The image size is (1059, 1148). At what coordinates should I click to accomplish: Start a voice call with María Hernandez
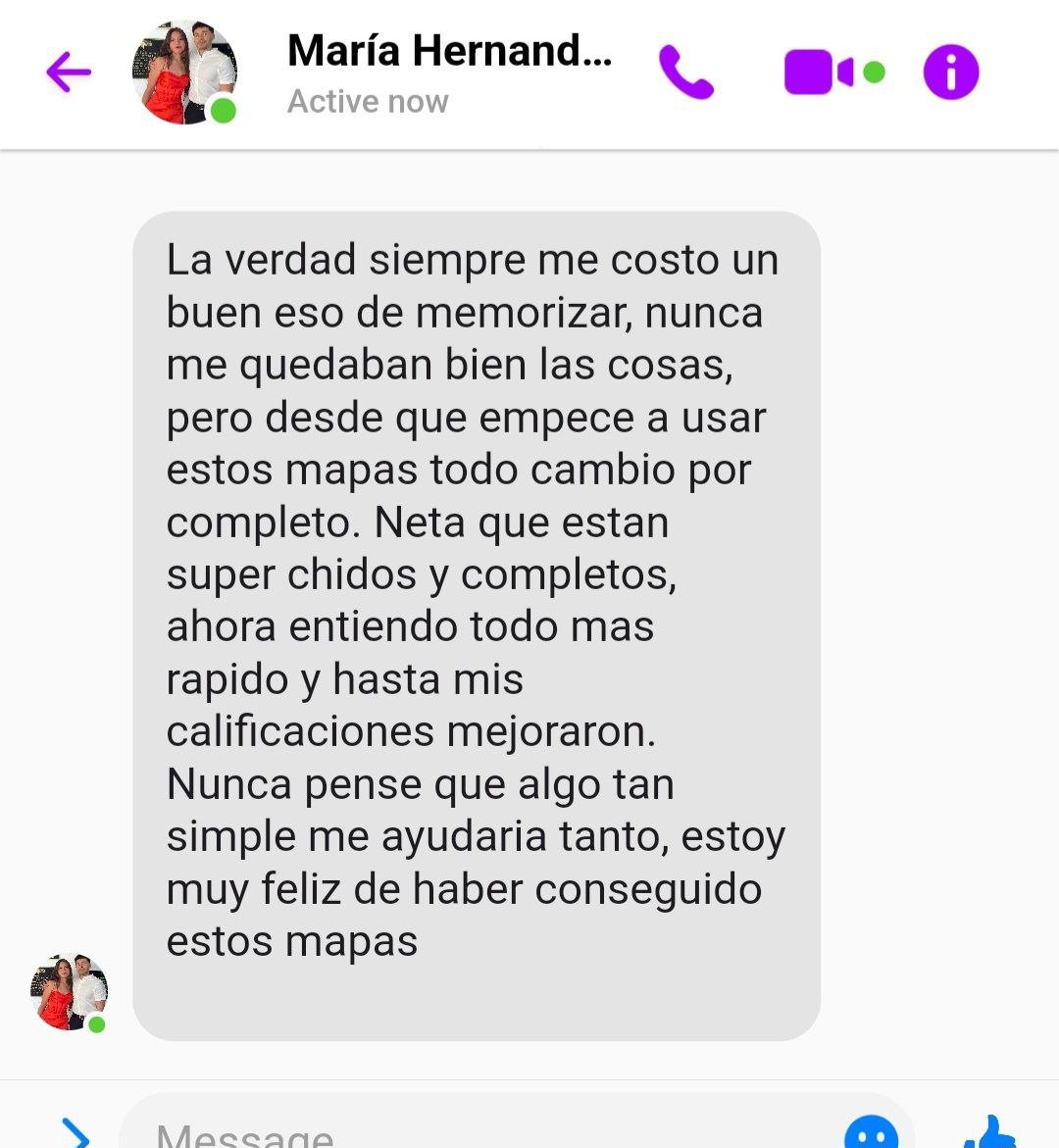685,73
